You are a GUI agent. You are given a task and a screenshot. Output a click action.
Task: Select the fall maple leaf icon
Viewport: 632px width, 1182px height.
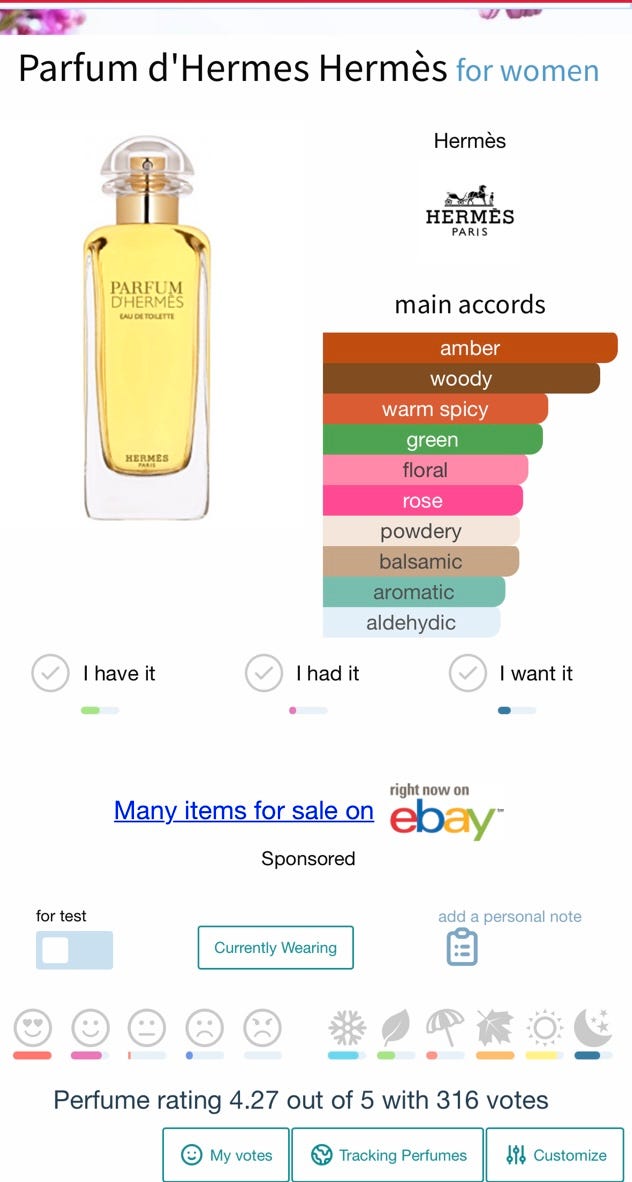coord(495,1027)
